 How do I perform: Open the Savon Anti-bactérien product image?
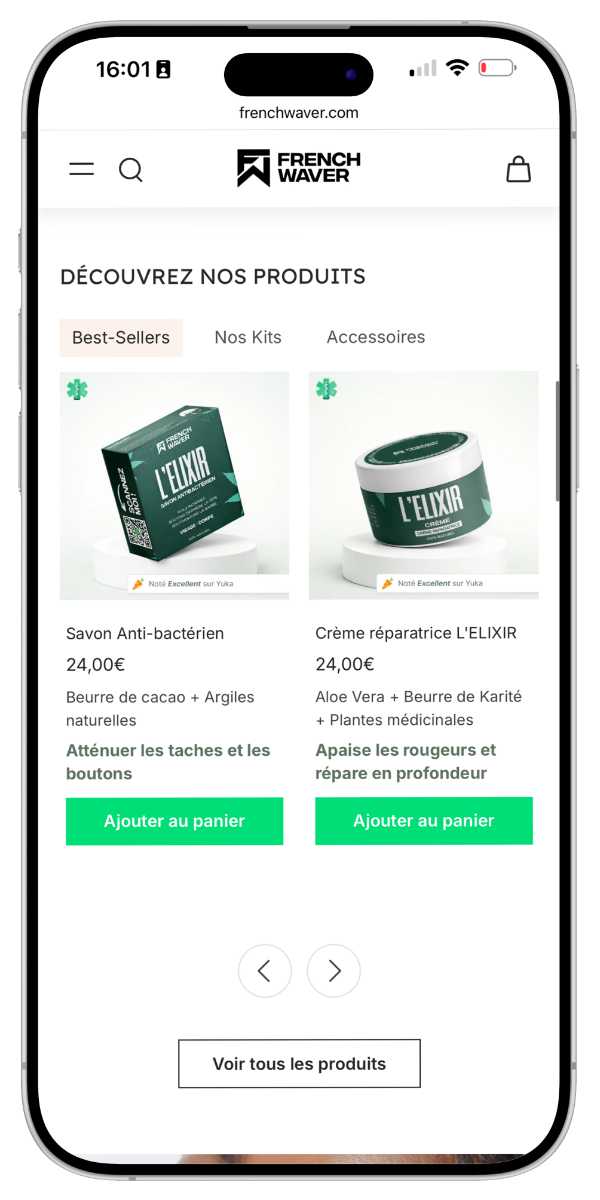coord(175,486)
